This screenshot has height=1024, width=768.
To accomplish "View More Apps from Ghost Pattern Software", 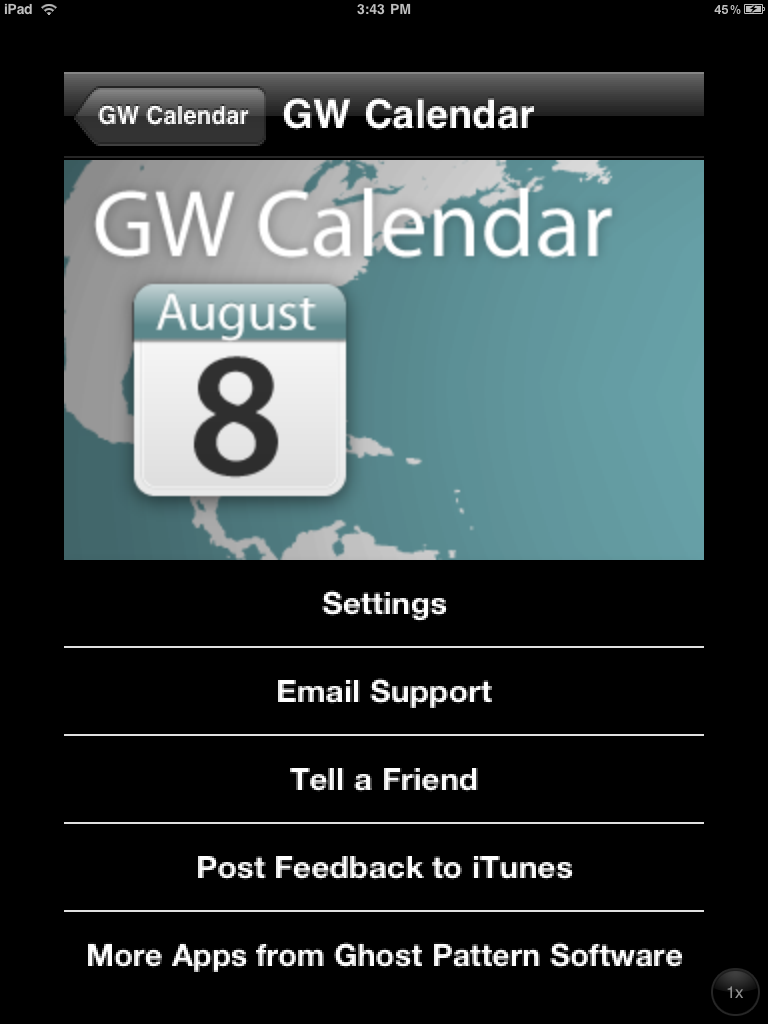I will click(384, 955).
